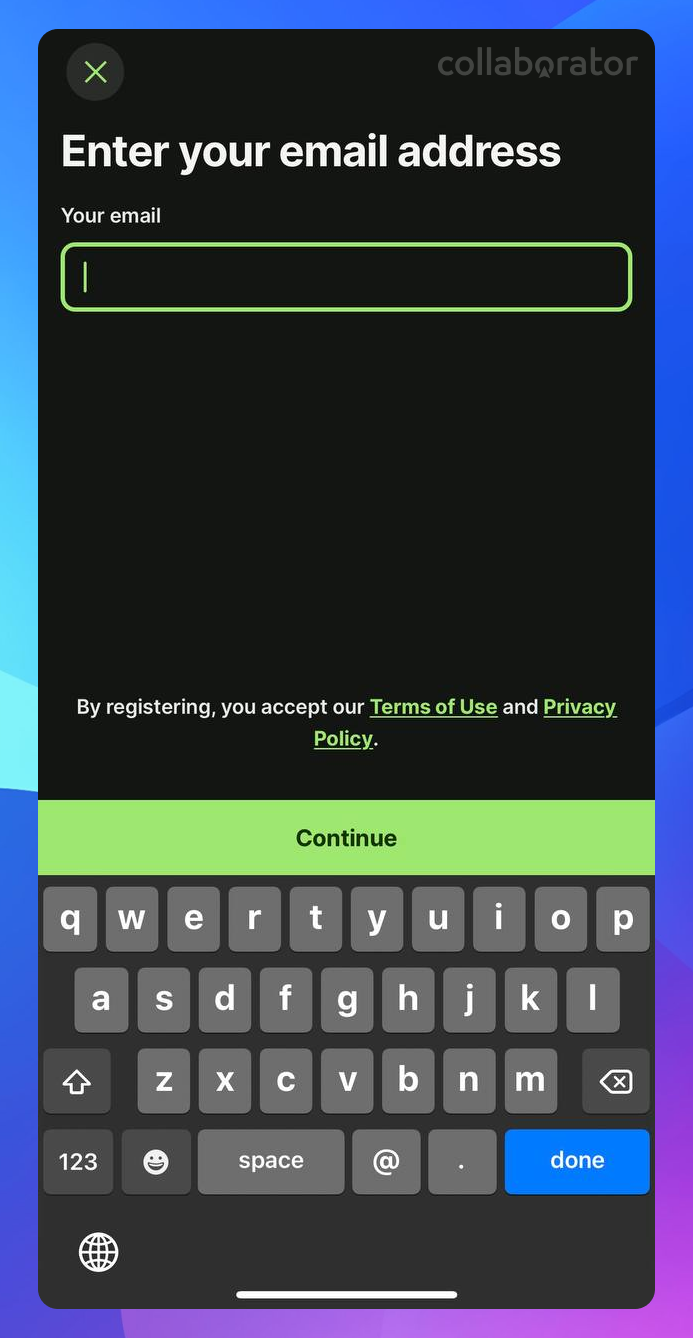Viewport: 693px width, 1338px height.
Task: Tap the green Continue button
Action: [x=346, y=838]
